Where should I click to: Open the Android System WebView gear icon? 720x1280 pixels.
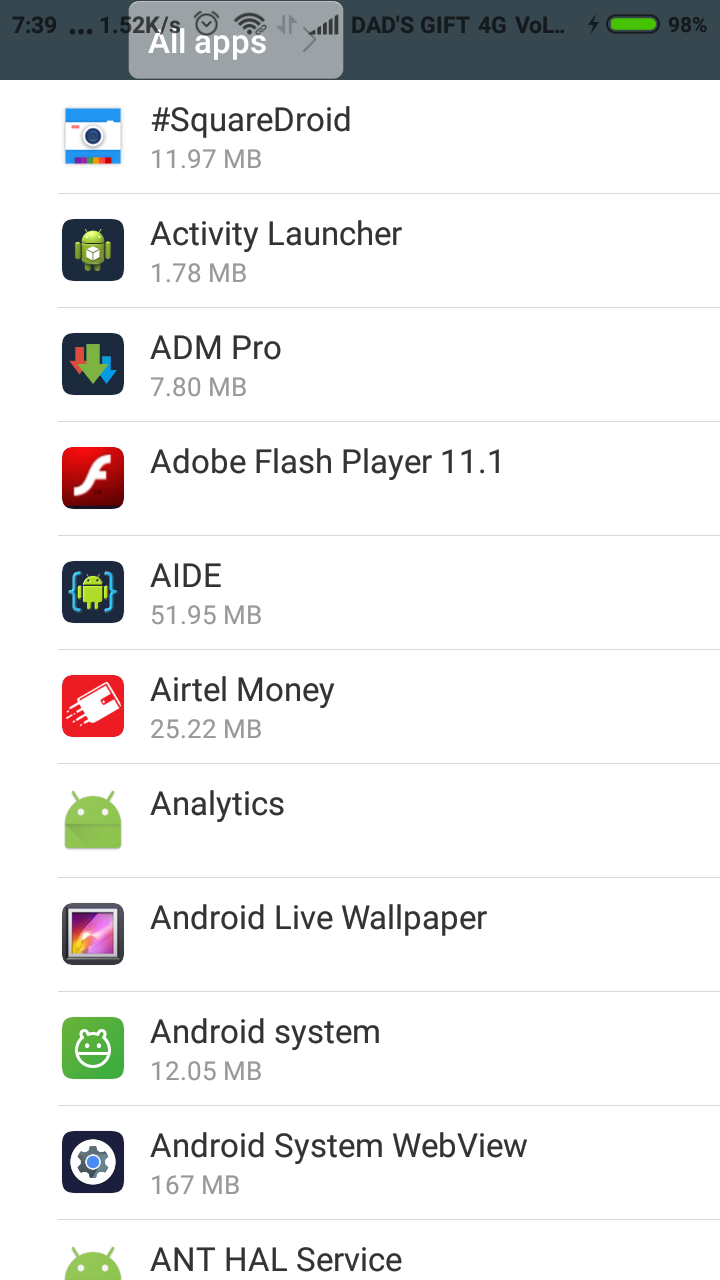pyautogui.click(x=92, y=1162)
